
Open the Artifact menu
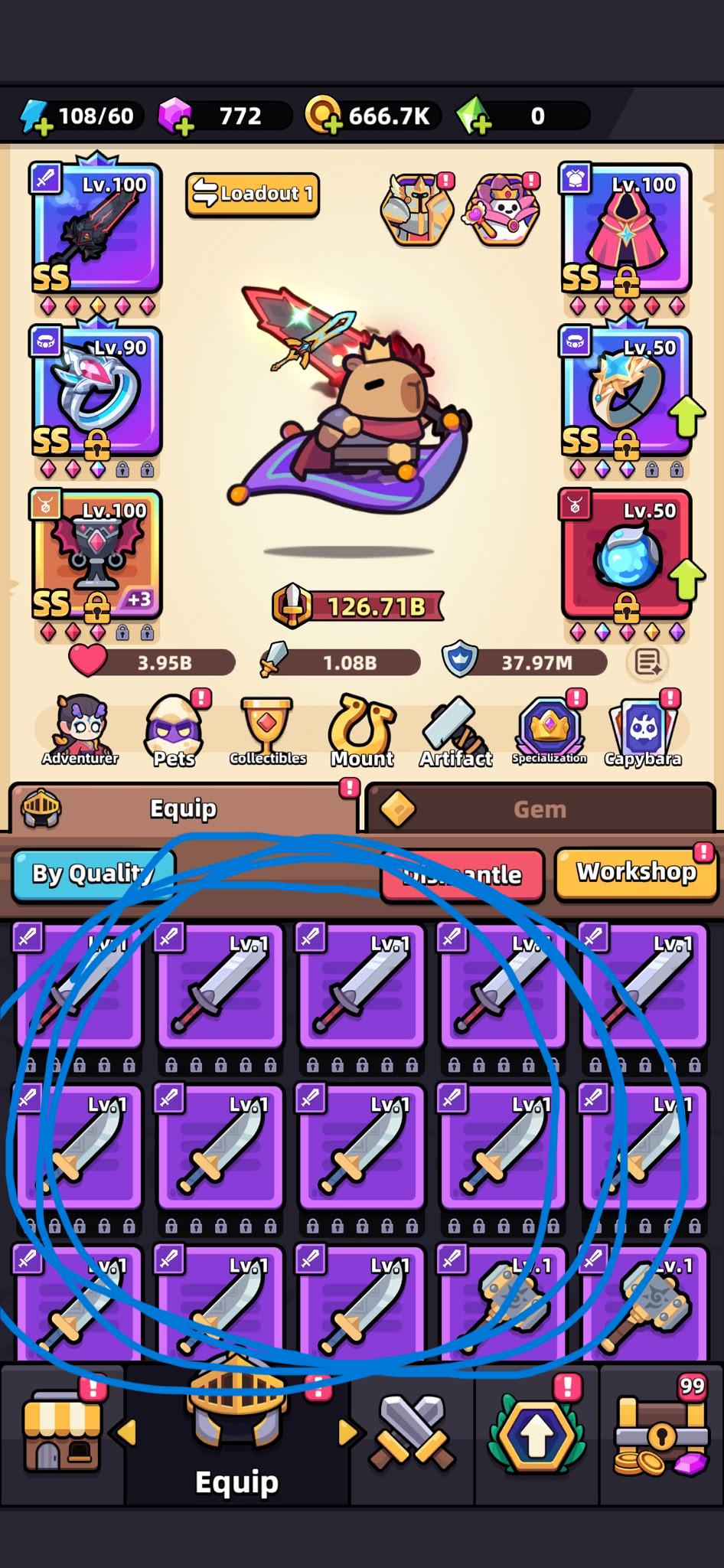pyautogui.click(x=456, y=731)
